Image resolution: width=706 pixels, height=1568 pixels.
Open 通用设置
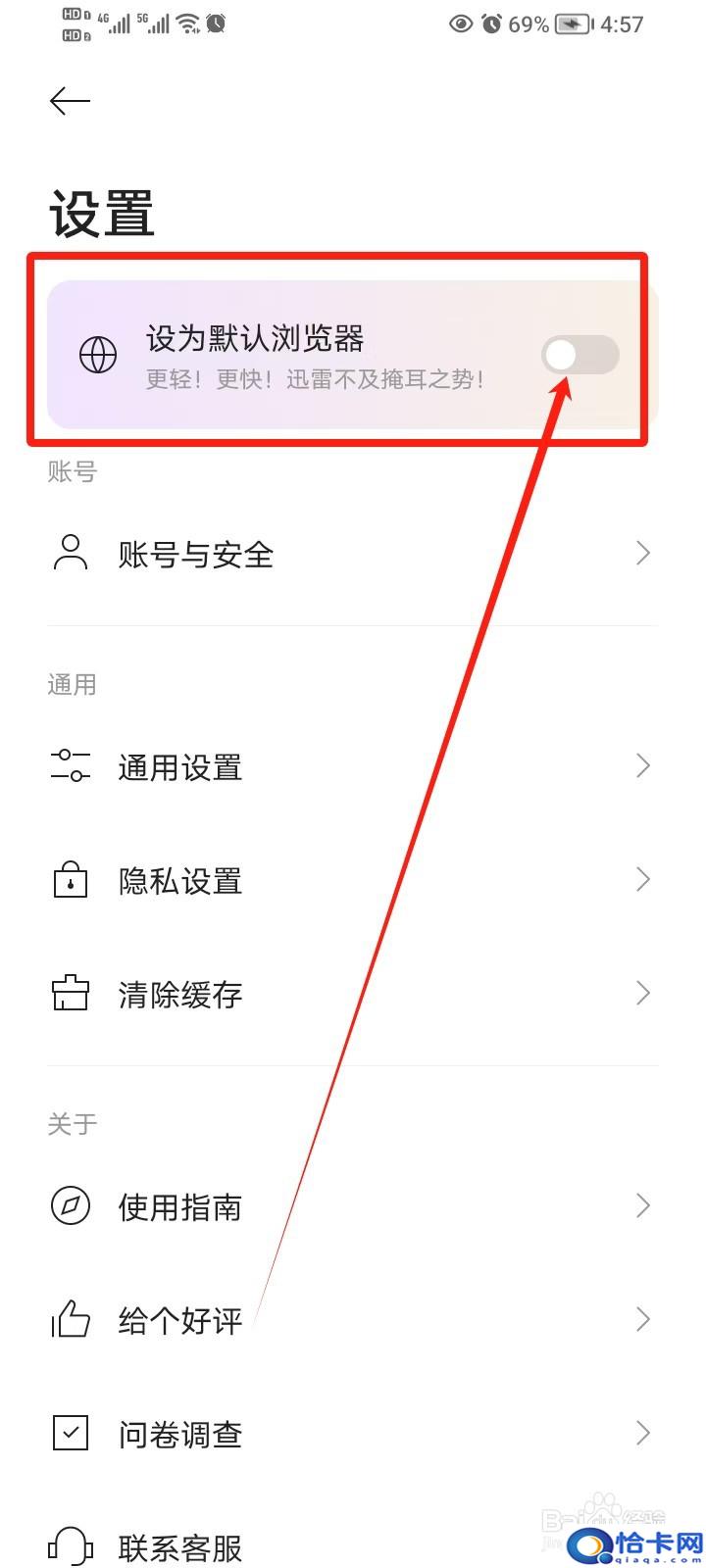pyautogui.click(x=353, y=766)
